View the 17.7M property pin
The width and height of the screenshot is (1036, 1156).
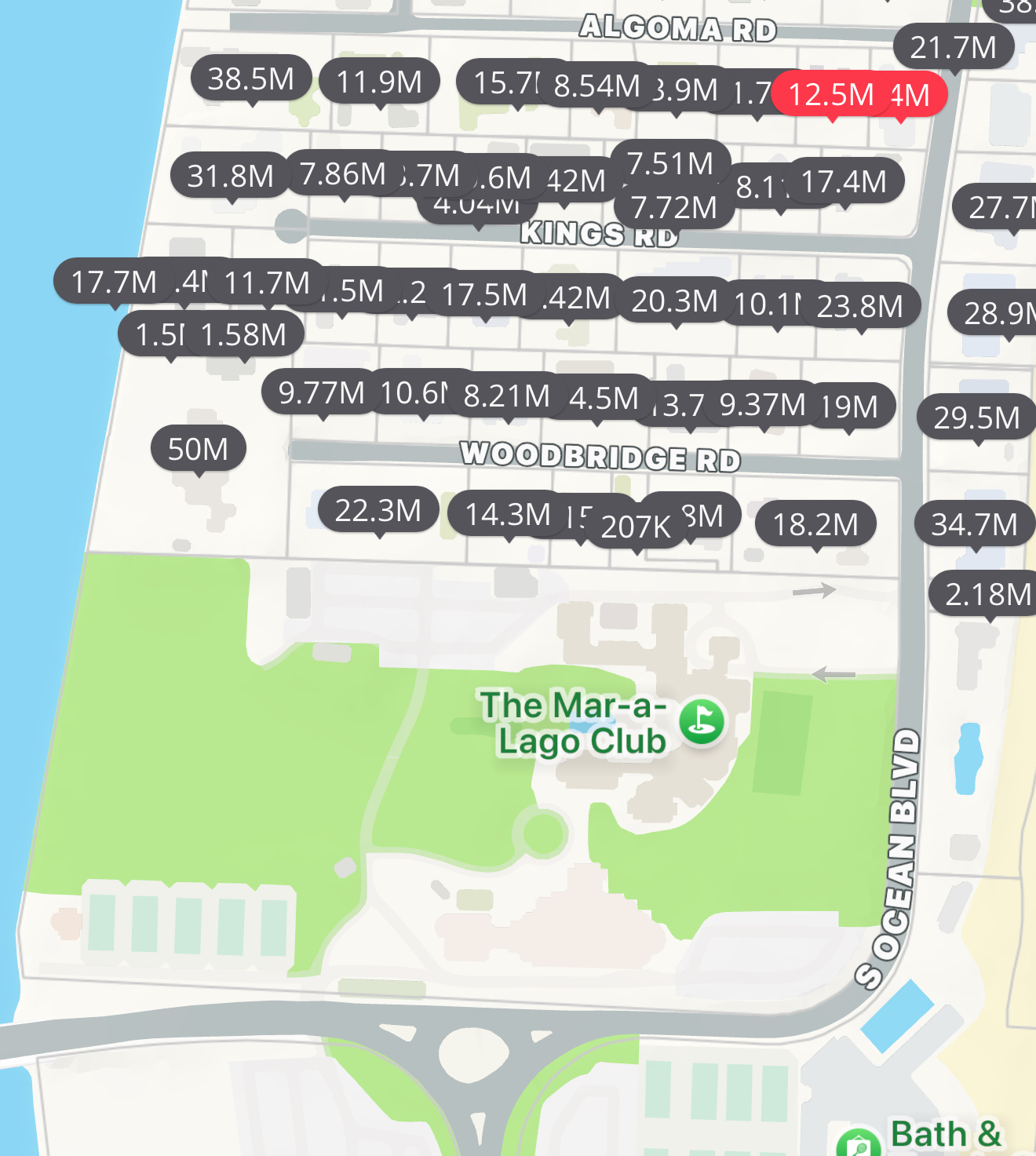(x=114, y=283)
